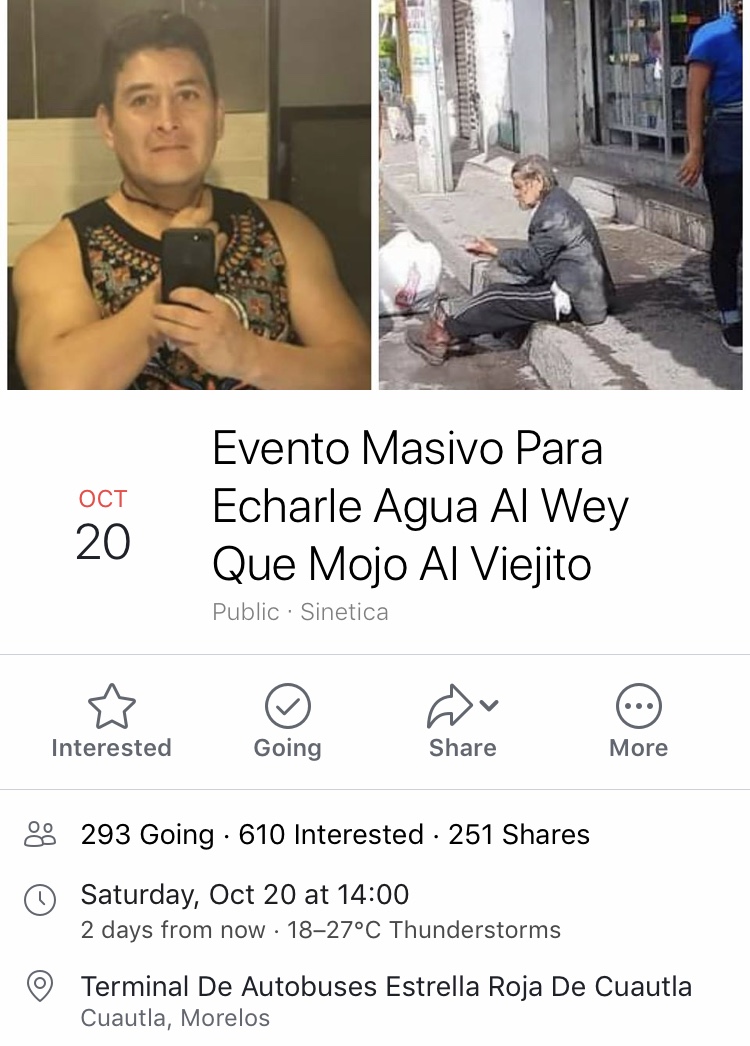This screenshot has height=1046, width=750.
Task: Tap Going to attend the event
Action: coord(287,721)
